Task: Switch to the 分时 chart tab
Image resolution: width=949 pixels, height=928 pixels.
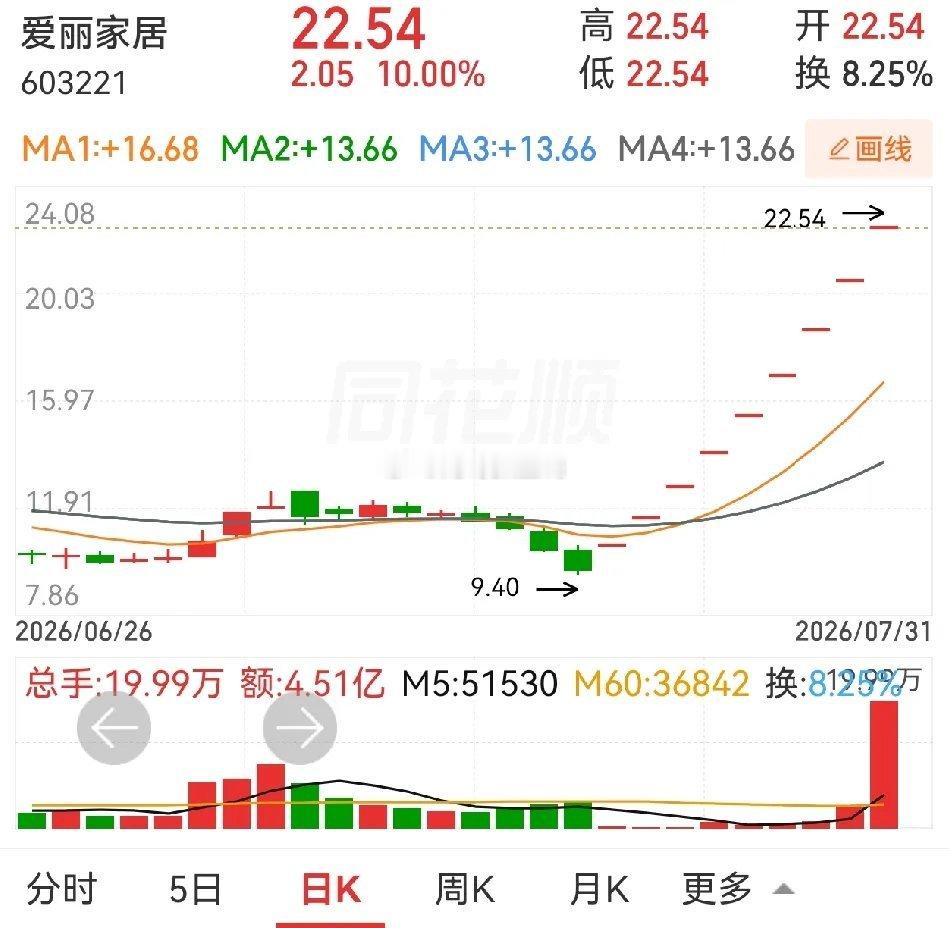Action: pos(62,889)
